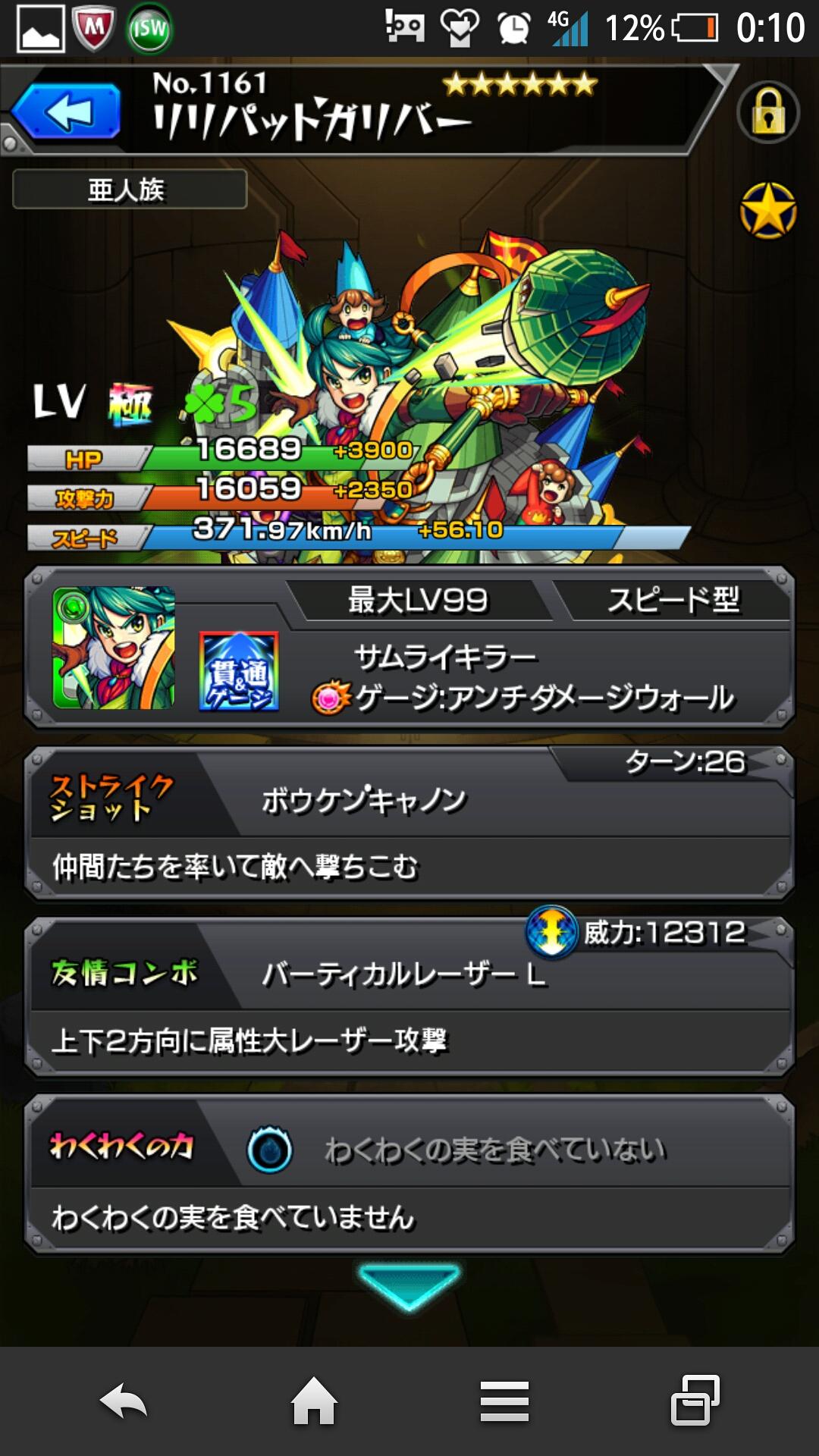The width and height of the screenshot is (819, 1456).
Task: Open the 友情コンボ バーティカルレーザー L panel
Action: tap(409, 997)
